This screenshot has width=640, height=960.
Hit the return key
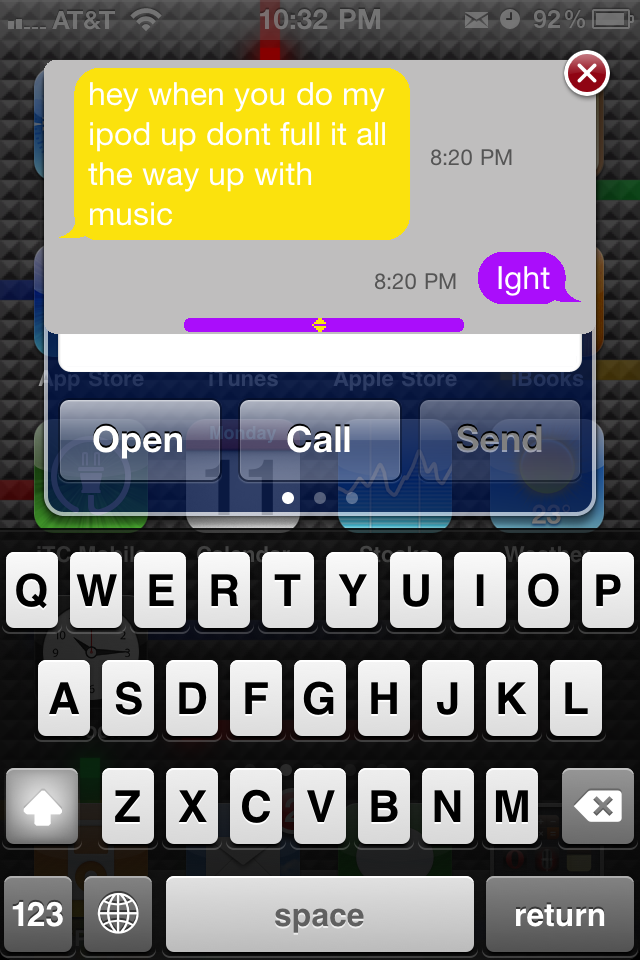(559, 914)
